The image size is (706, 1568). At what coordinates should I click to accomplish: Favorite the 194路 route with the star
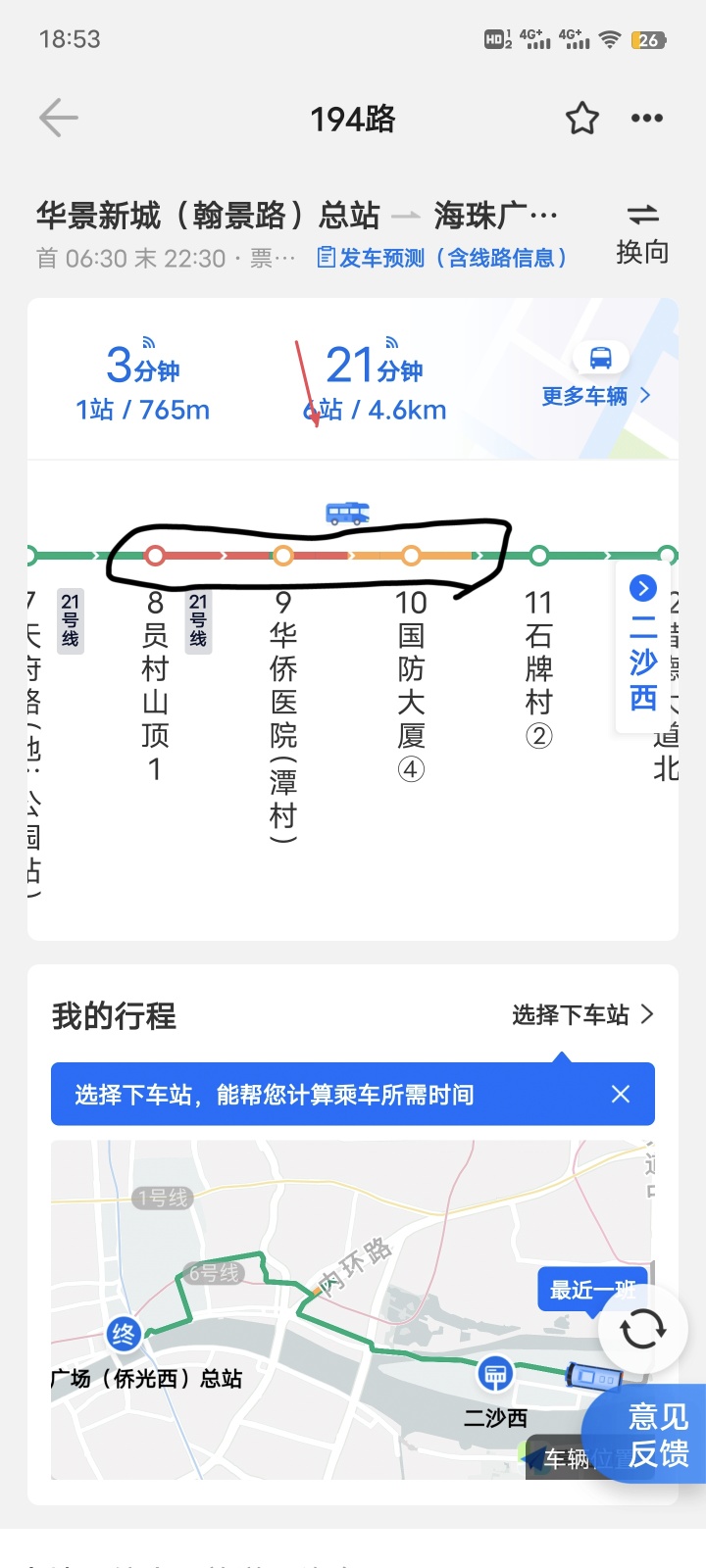582,119
